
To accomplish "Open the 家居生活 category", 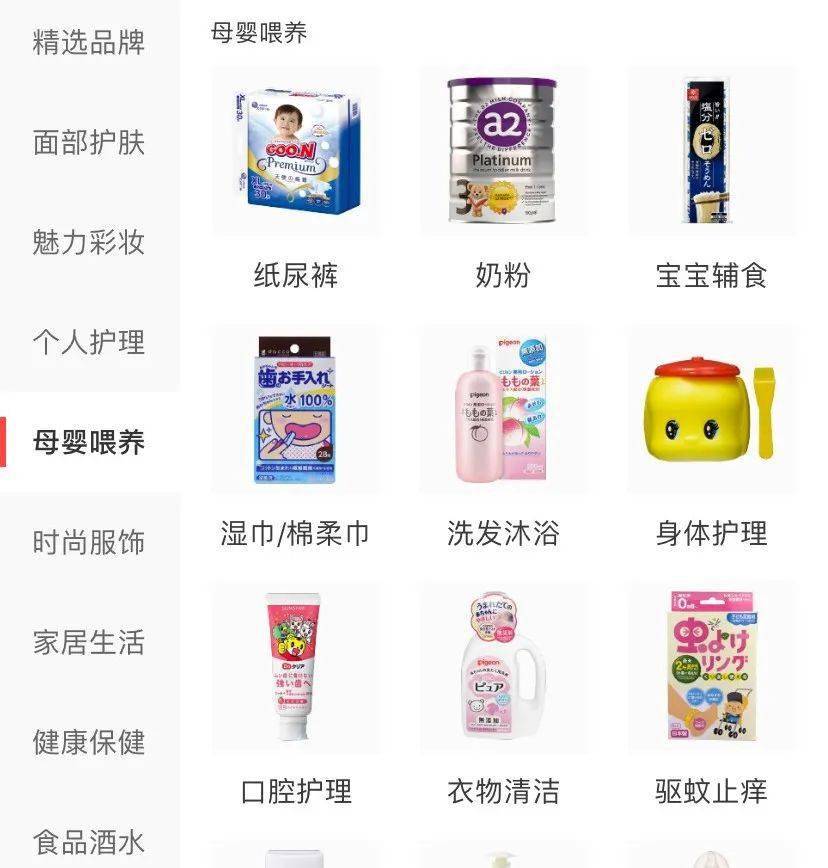I will coord(89,642).
